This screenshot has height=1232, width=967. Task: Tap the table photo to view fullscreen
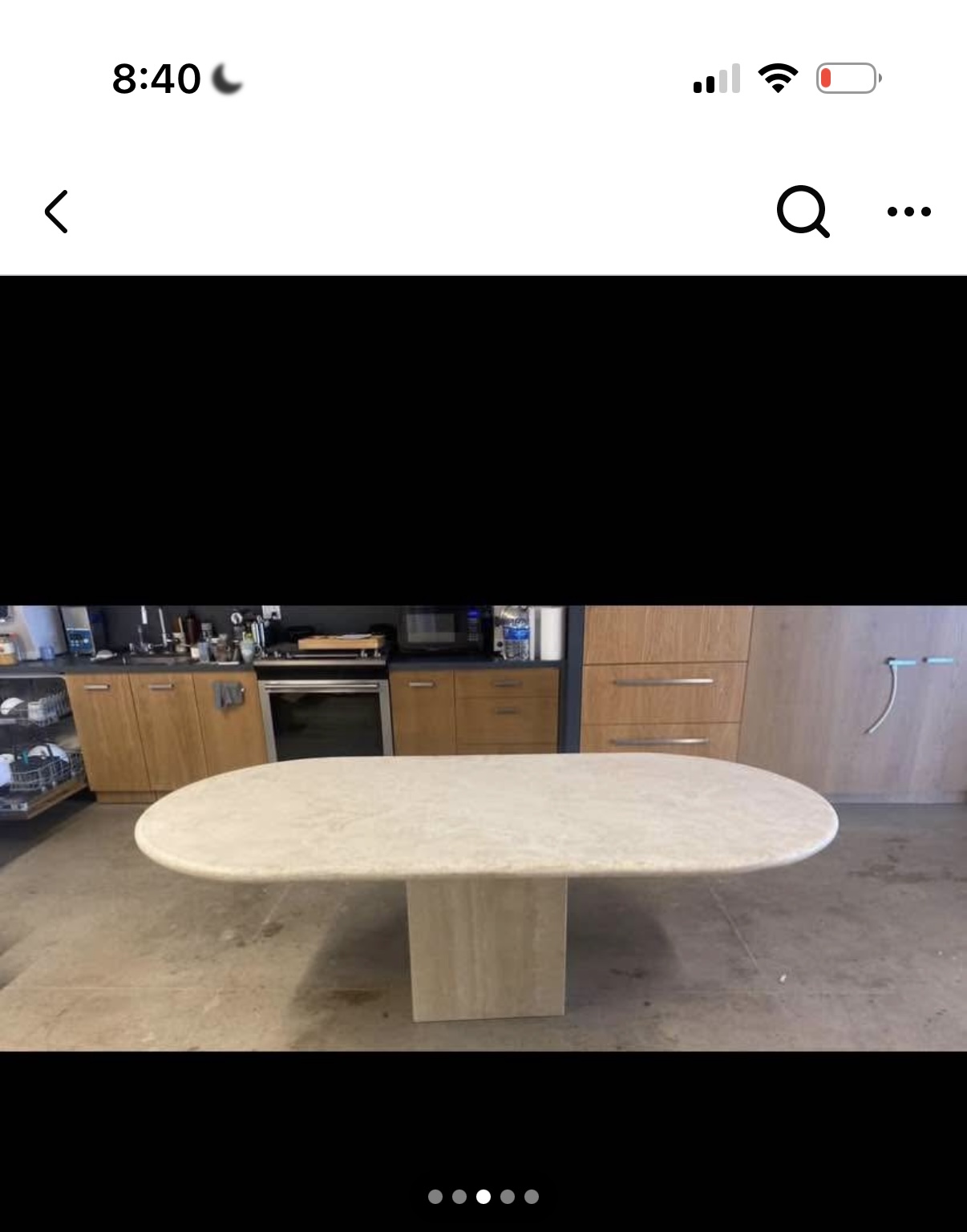483,827
